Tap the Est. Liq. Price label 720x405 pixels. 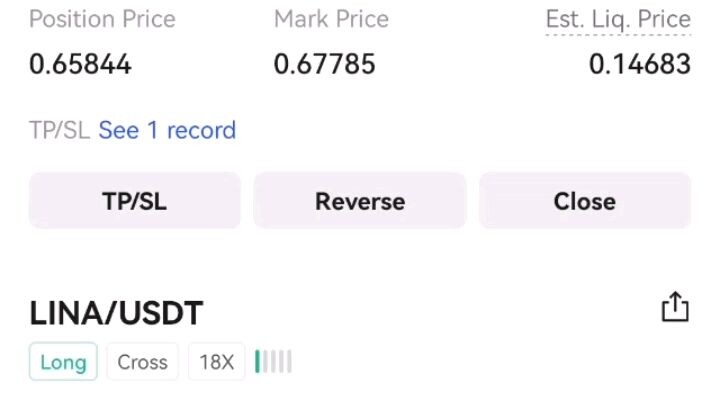tap(618, 19)
